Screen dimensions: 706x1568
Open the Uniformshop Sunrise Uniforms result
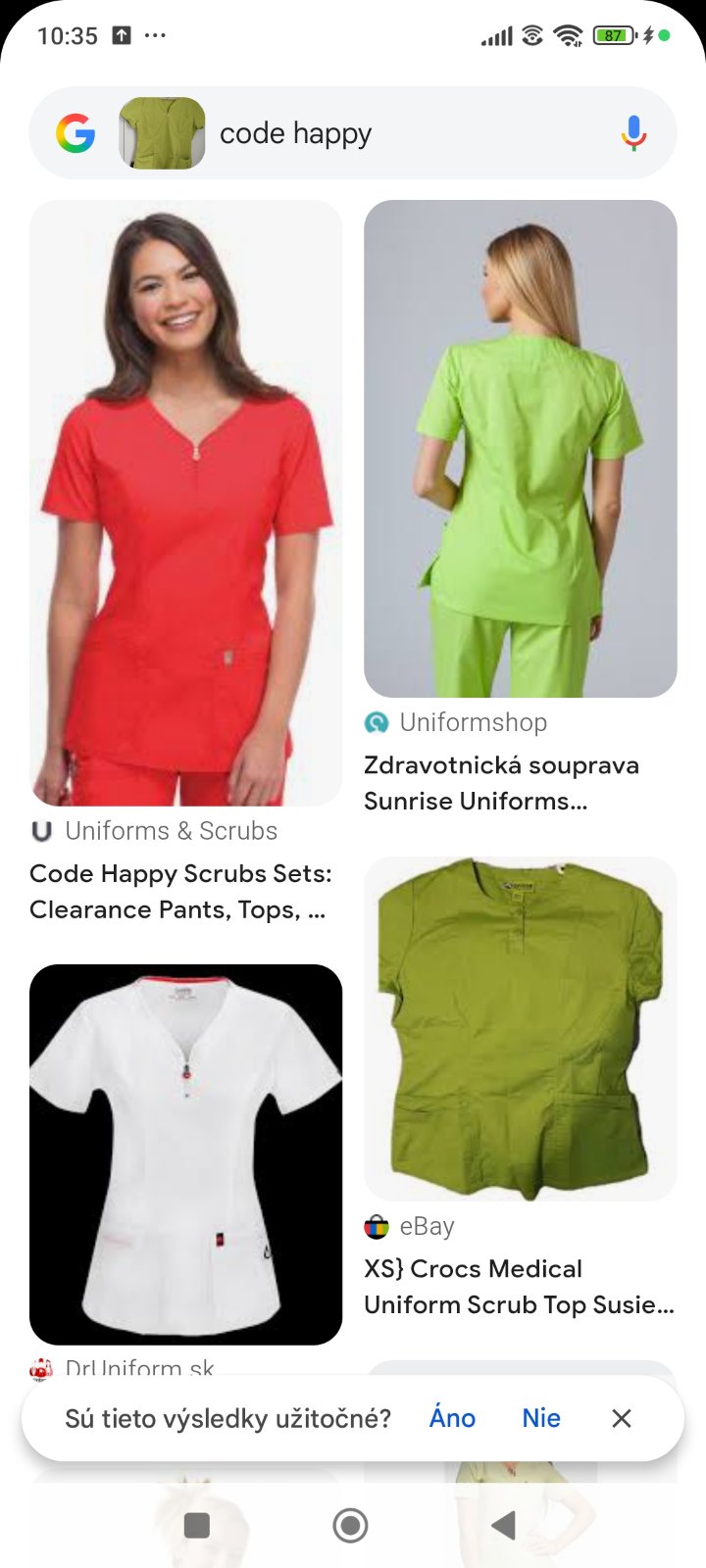pyautogui.click(x=520, y=449)
